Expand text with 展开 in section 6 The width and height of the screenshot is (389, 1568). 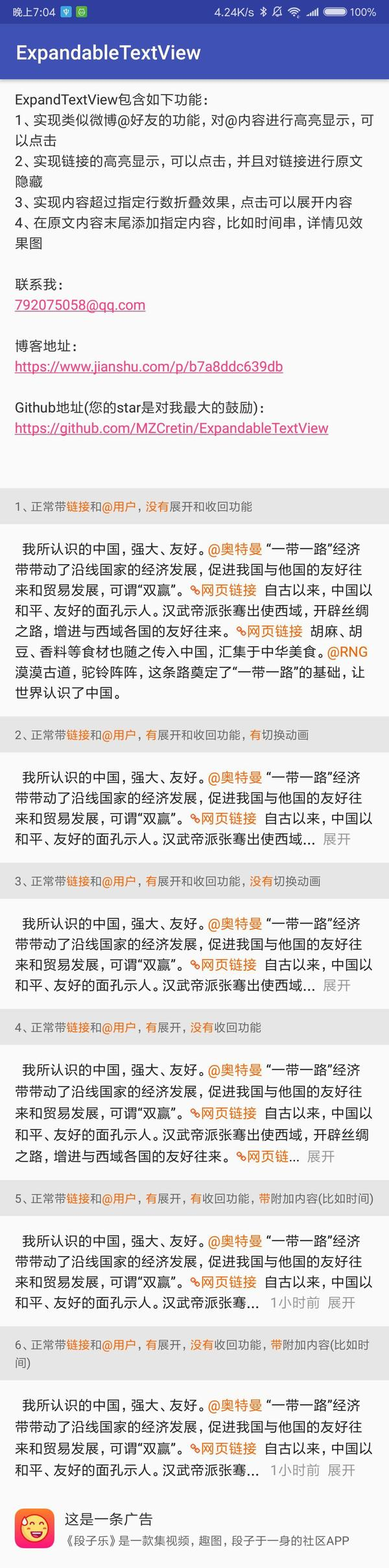tap(342, 1469)
